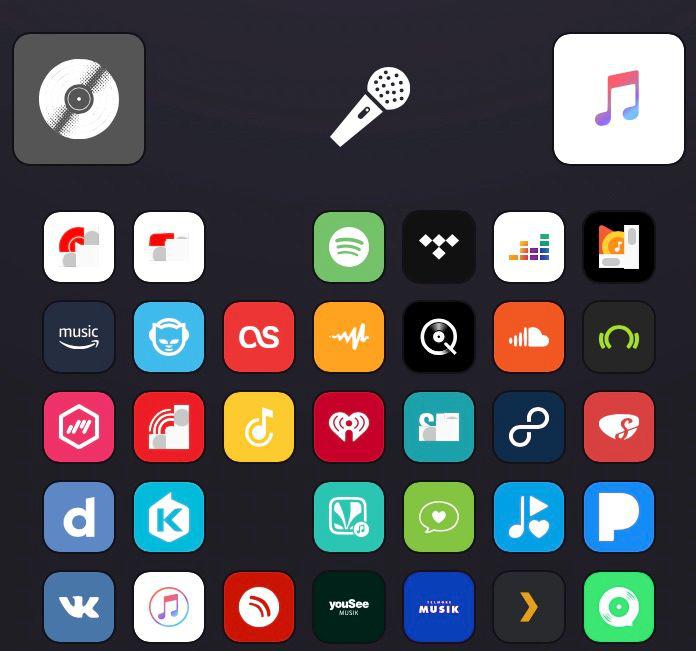Choose the Last.fm icon
The image size is (696, 651).
259,337
